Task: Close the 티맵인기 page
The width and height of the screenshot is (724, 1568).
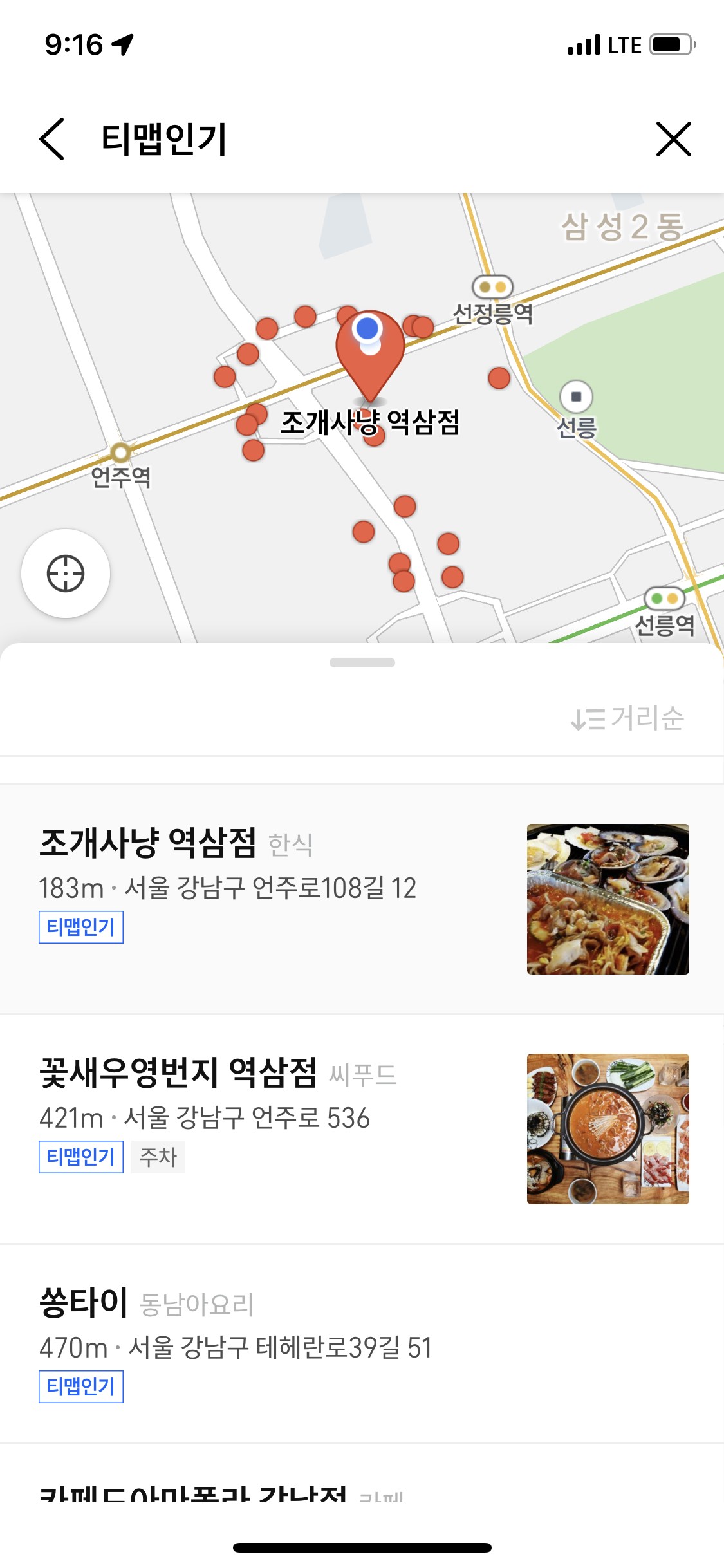Action: pyautogui.click(x=673, y=139)
